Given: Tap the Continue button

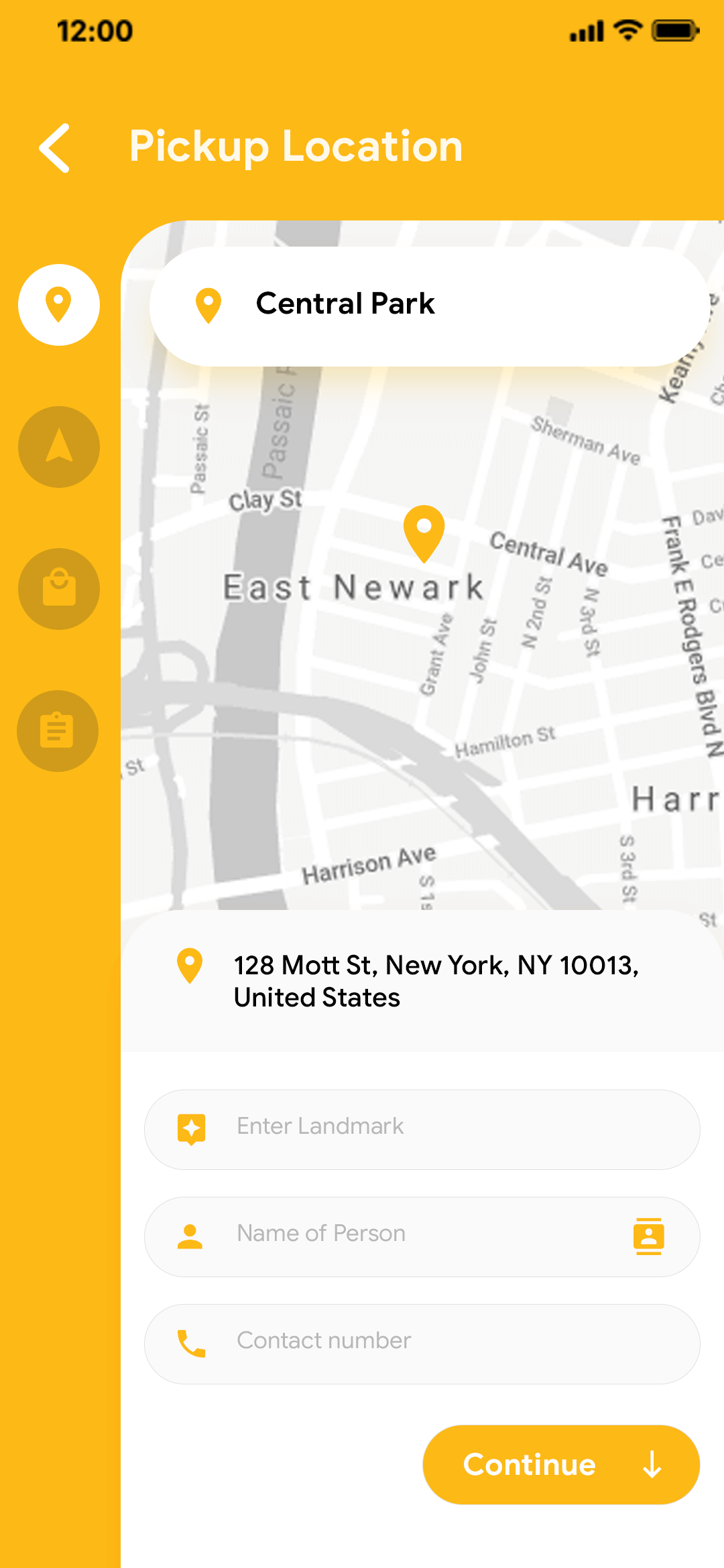Looking at the screenshot, I should 561,1464.
